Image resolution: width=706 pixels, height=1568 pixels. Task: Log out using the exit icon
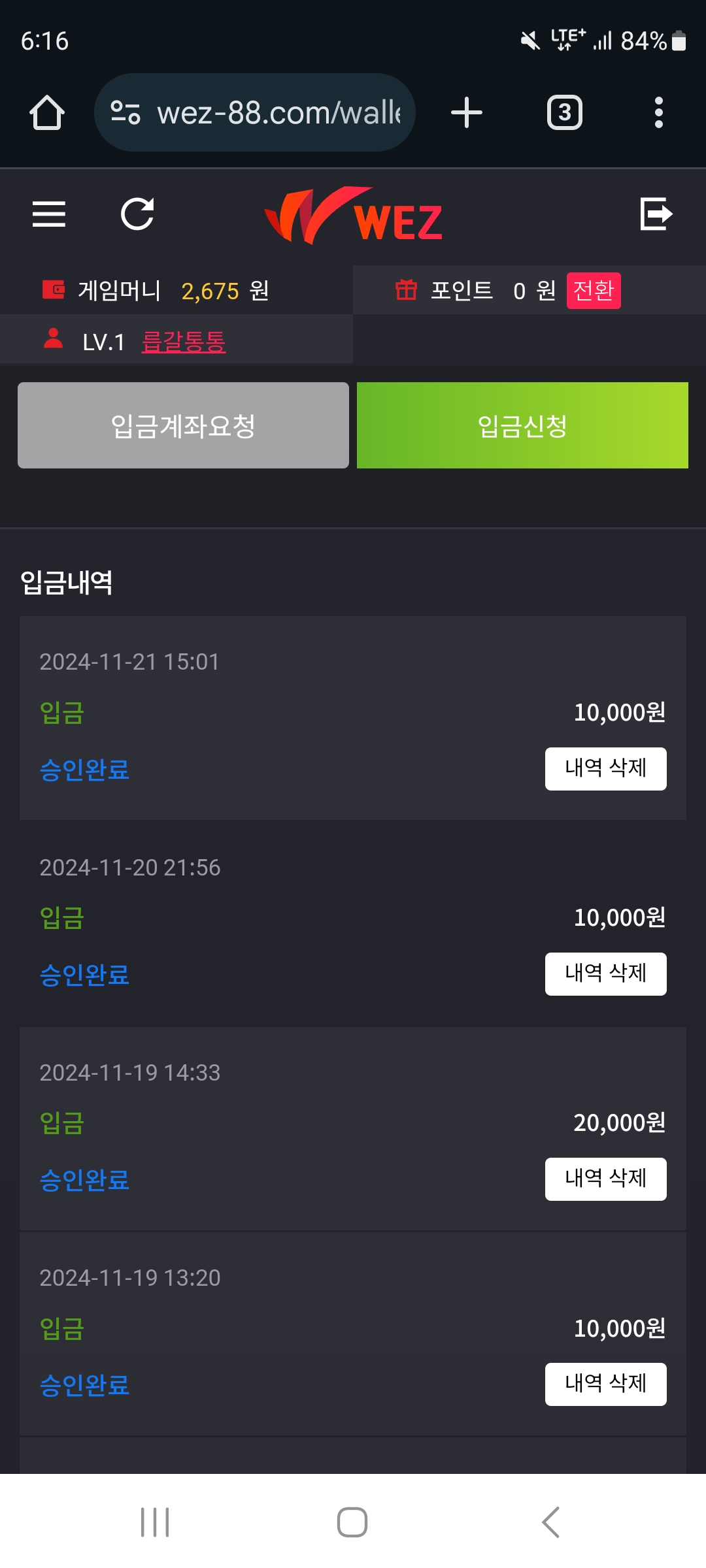[x=656, y=214]
